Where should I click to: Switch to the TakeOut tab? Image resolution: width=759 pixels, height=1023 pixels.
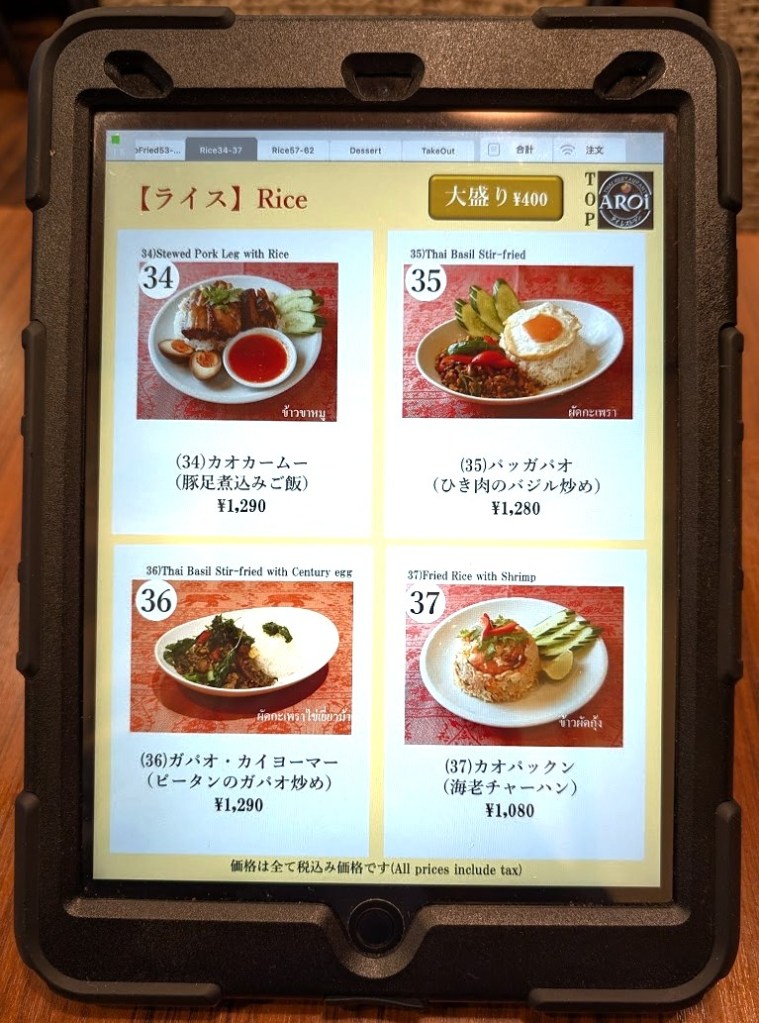tap(438, 150)
